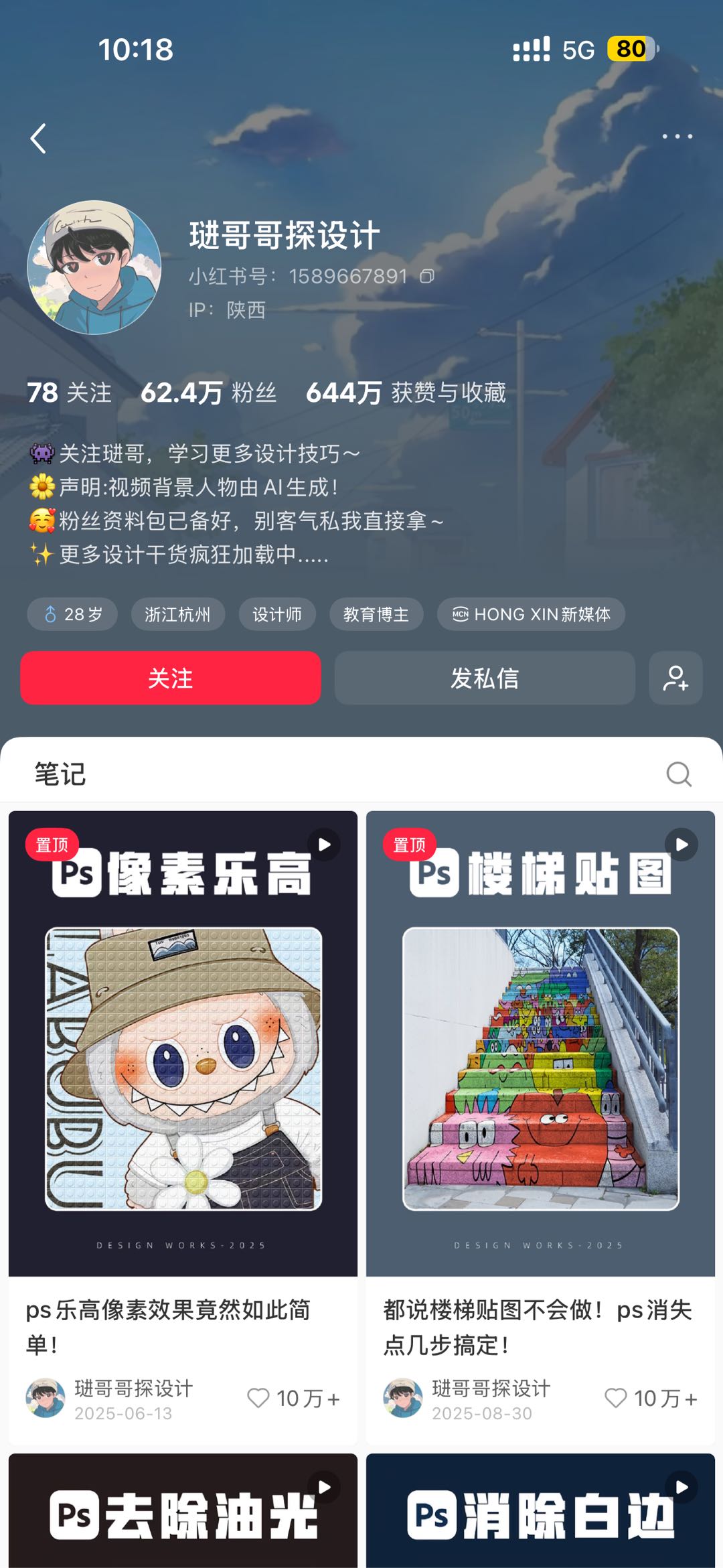Send a private message via 发私信
This screenshot has height=1568, width=723.
[484, 679]
